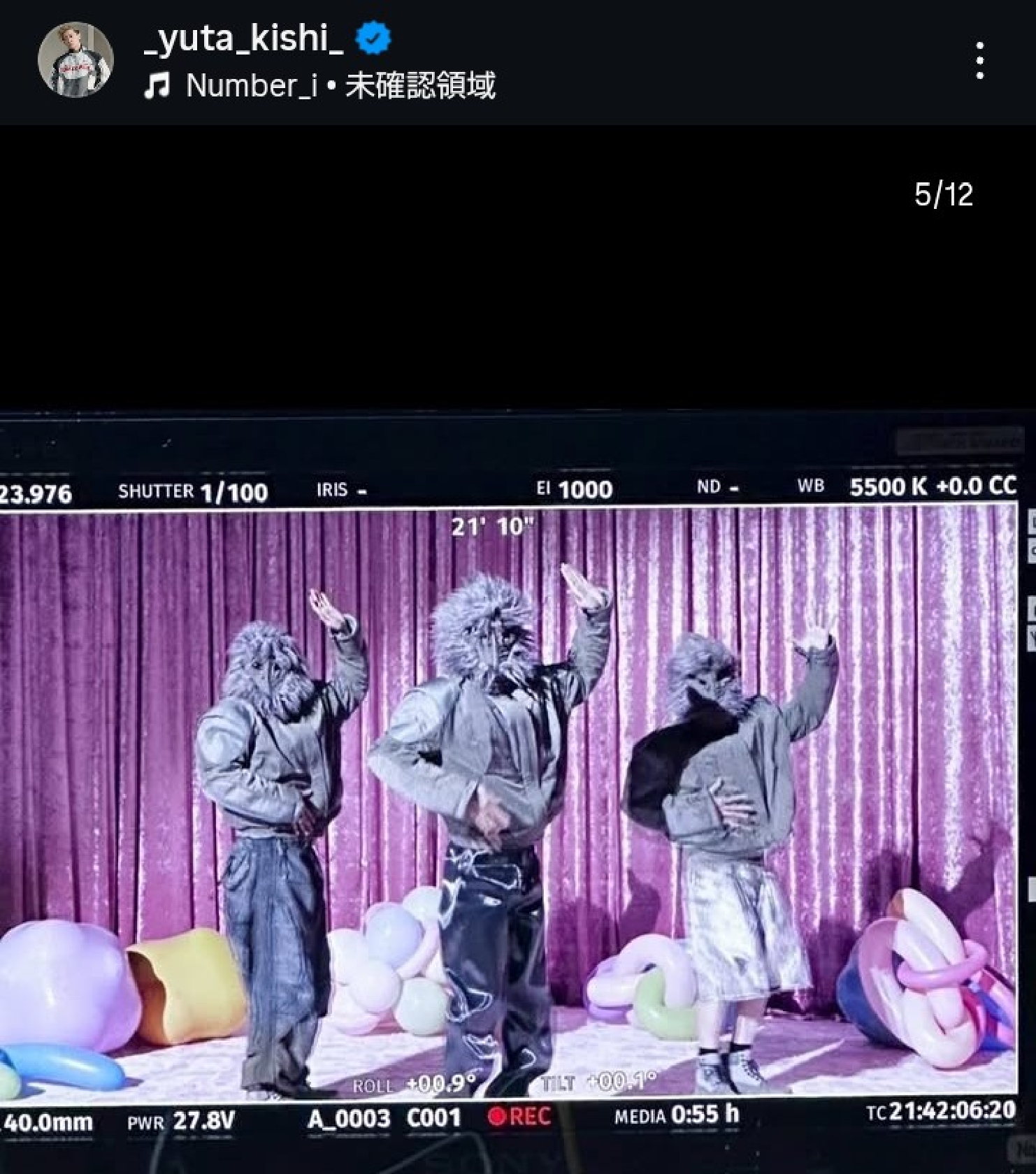Open _yuta_kishi_ profile picture
Viewport: 1036px width, 1174px height.
[x=75, y=59]
